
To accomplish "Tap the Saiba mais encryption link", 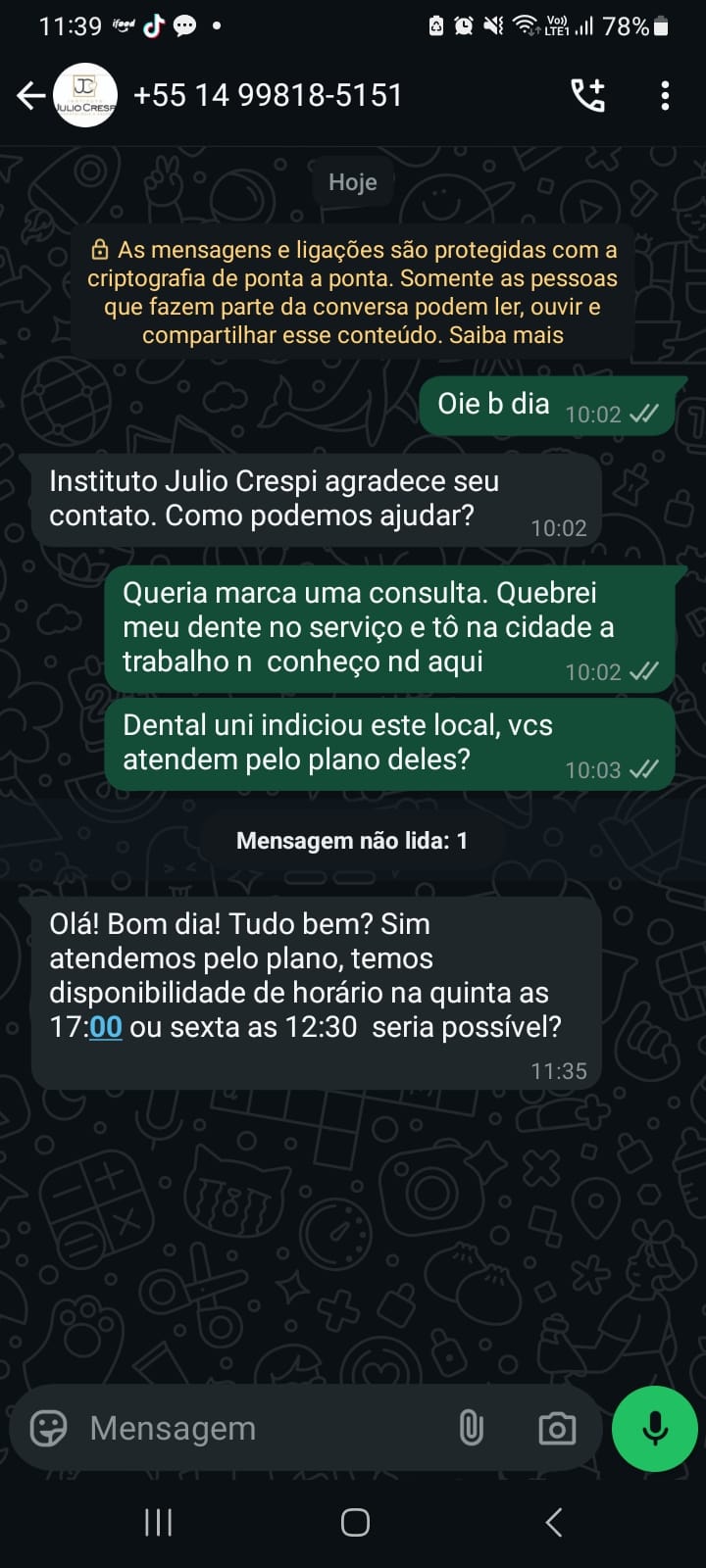I will 506,335.
